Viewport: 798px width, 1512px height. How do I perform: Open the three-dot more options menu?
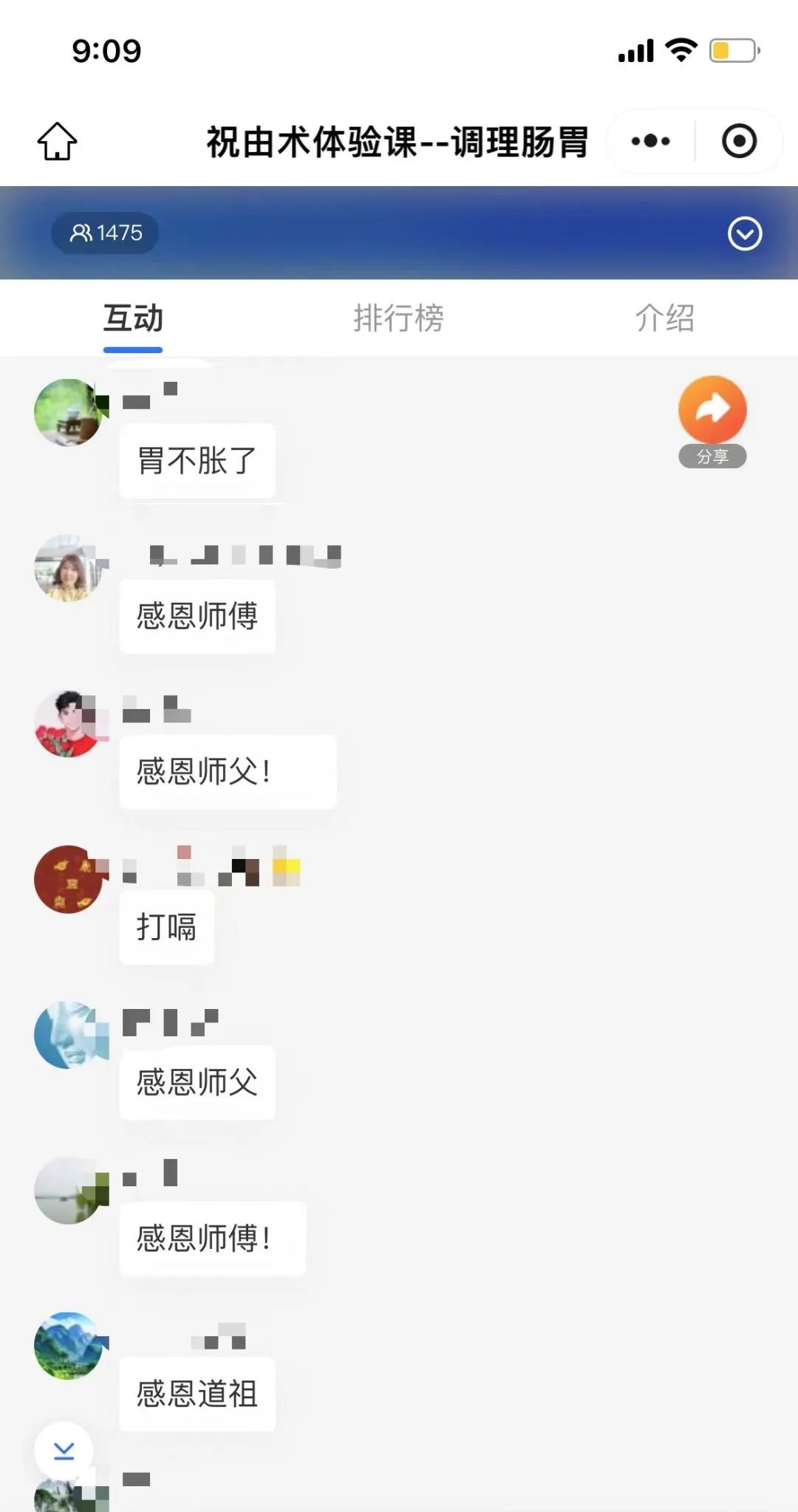(x=651, y=141)
